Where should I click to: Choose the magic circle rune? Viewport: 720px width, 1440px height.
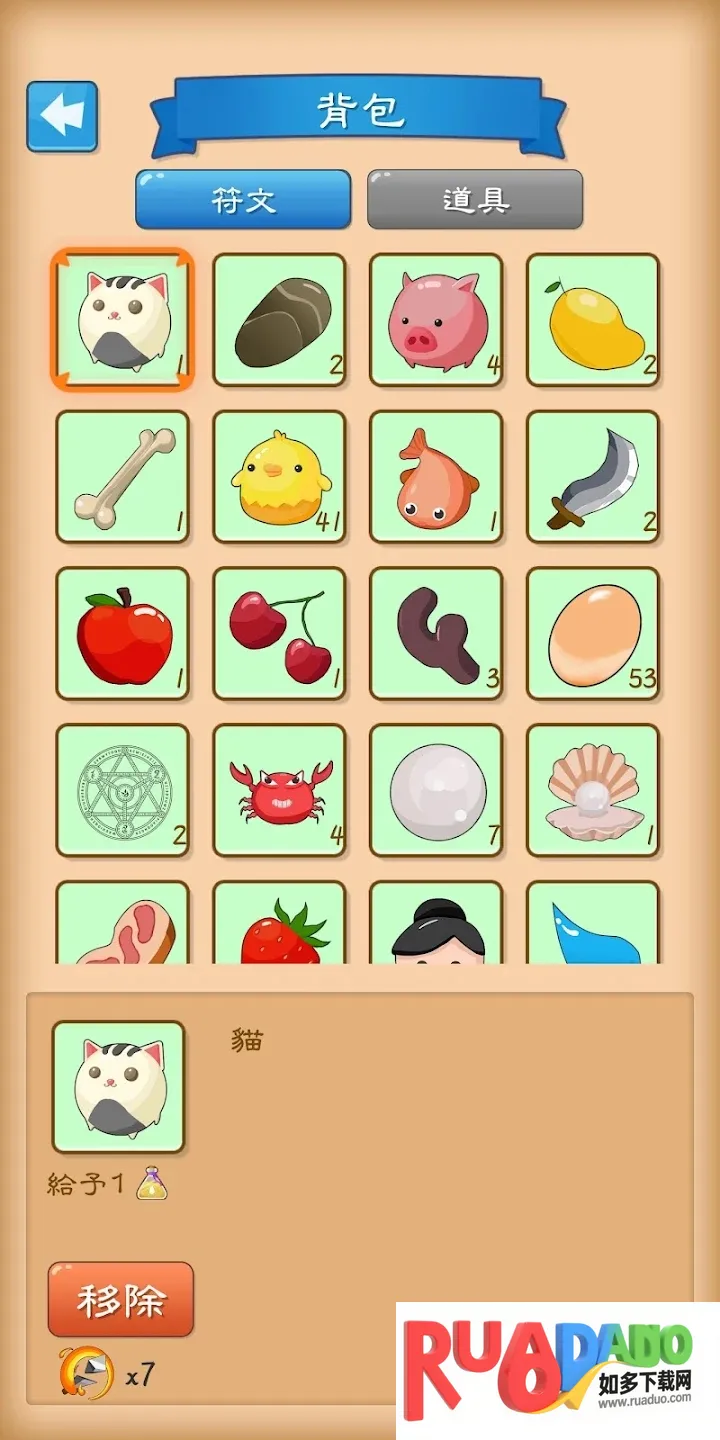tap(122, 791)
